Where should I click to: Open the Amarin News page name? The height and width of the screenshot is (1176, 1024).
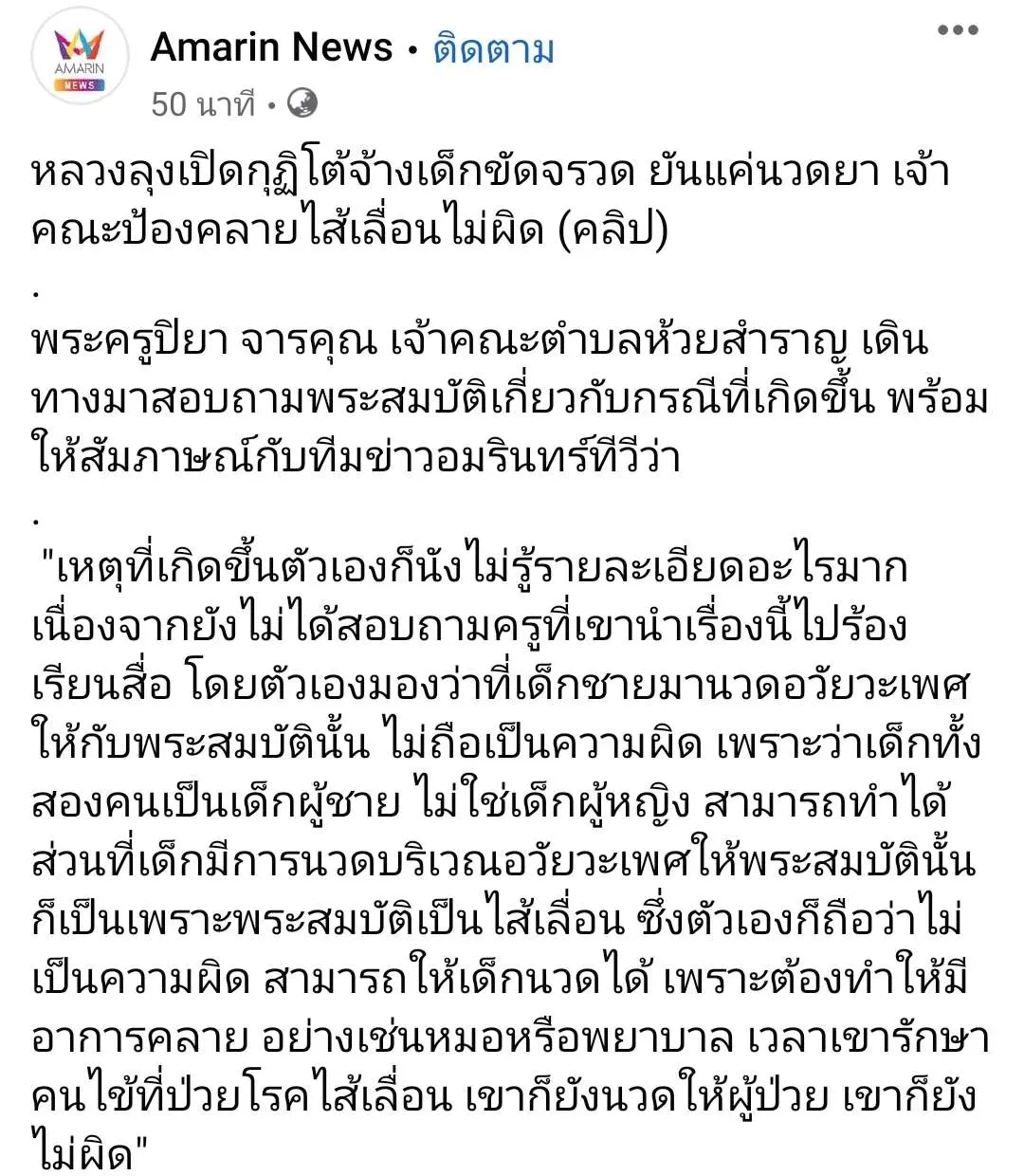(x=271, y=47)
